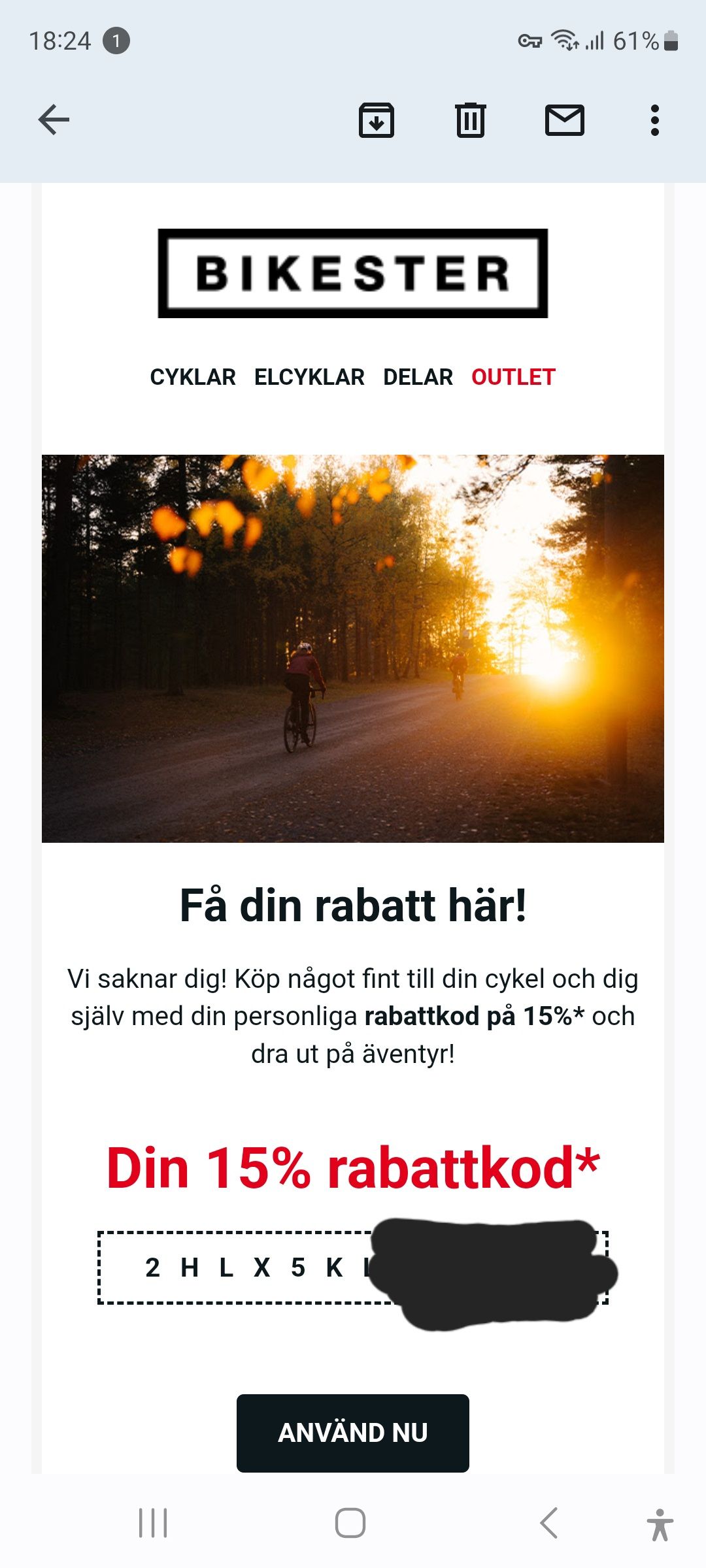Open the CYKLAR link
Image resolution: width=706 pixels, height=1568 pixels.
[x=193, y=377]
